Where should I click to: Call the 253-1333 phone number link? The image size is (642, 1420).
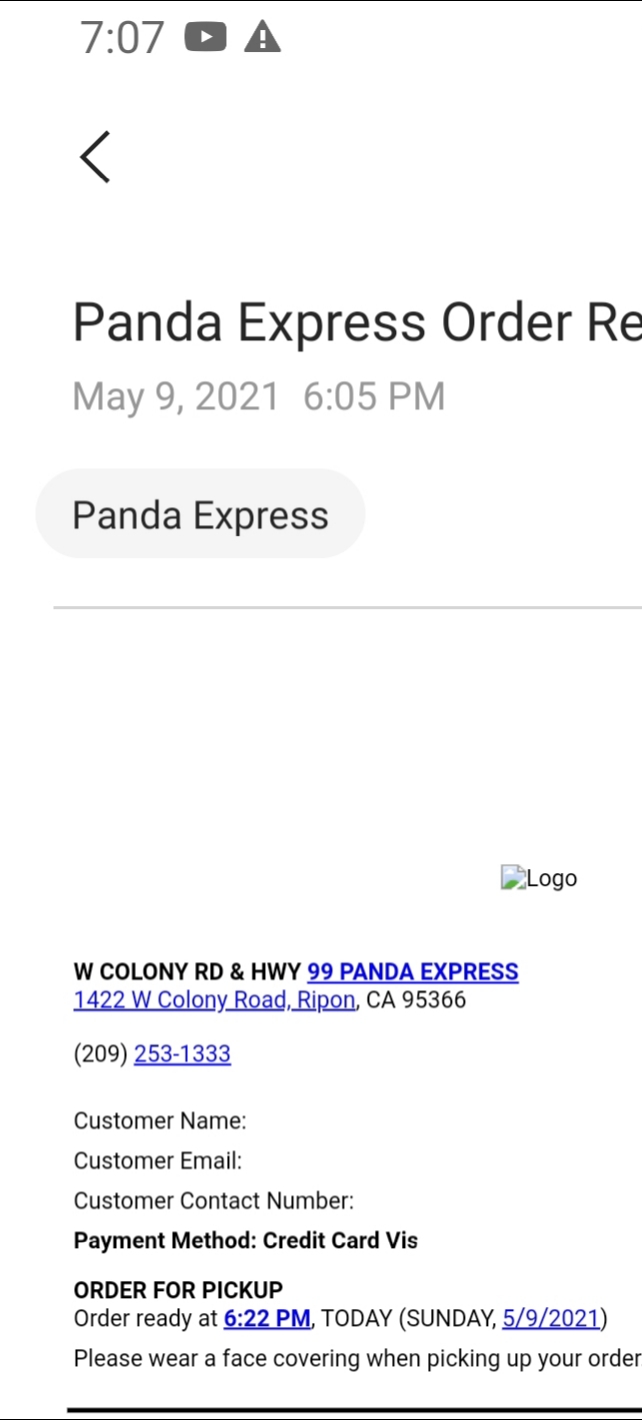pos(182,1054)
